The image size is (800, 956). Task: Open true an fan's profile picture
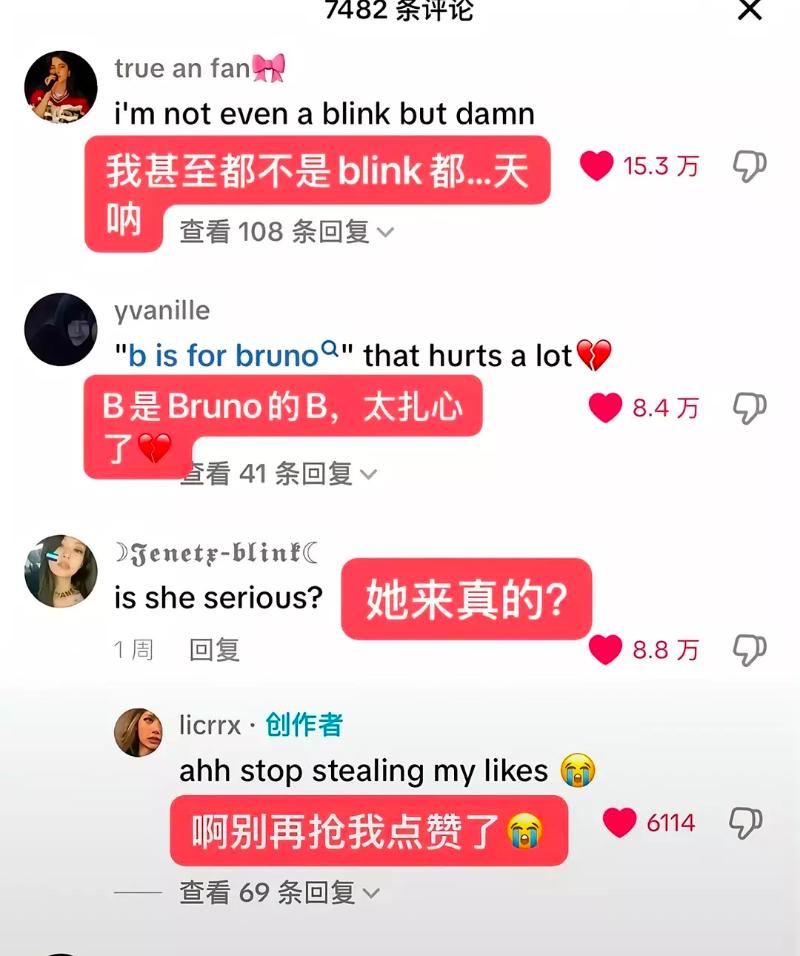60,87
